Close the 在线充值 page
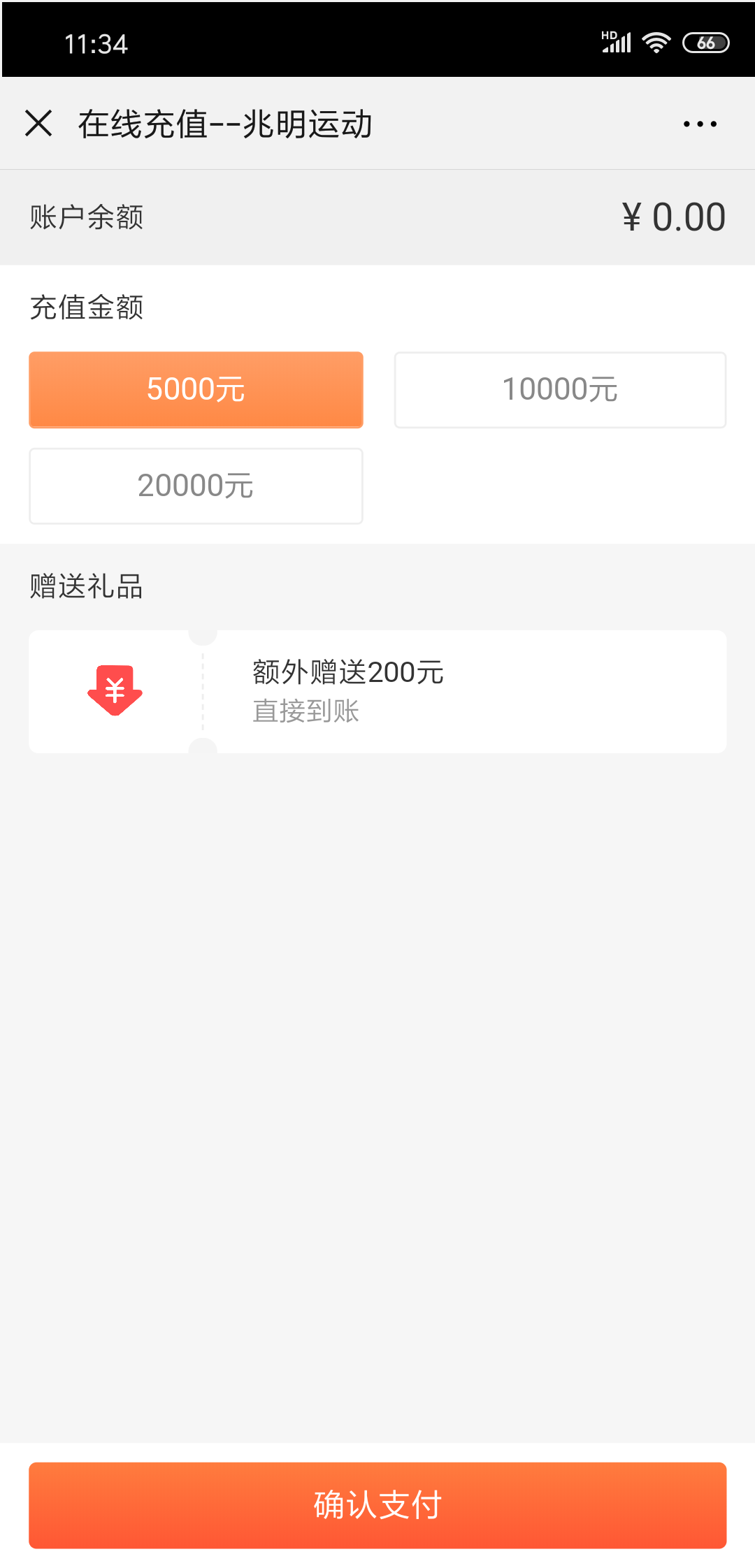The height and width of the screenshot is (1568, 755). (38, 124)
